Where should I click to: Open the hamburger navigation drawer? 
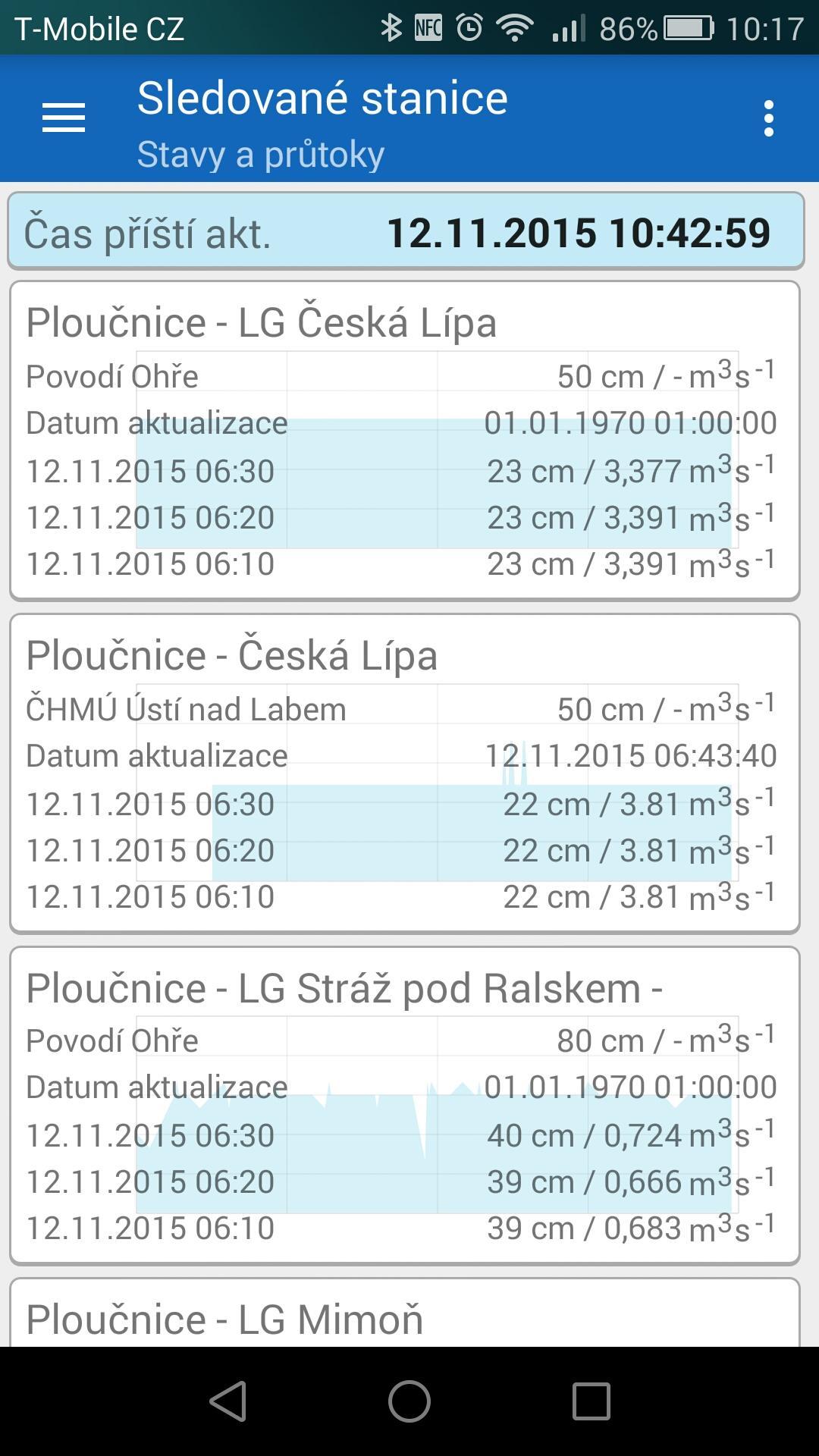(64, 118)
